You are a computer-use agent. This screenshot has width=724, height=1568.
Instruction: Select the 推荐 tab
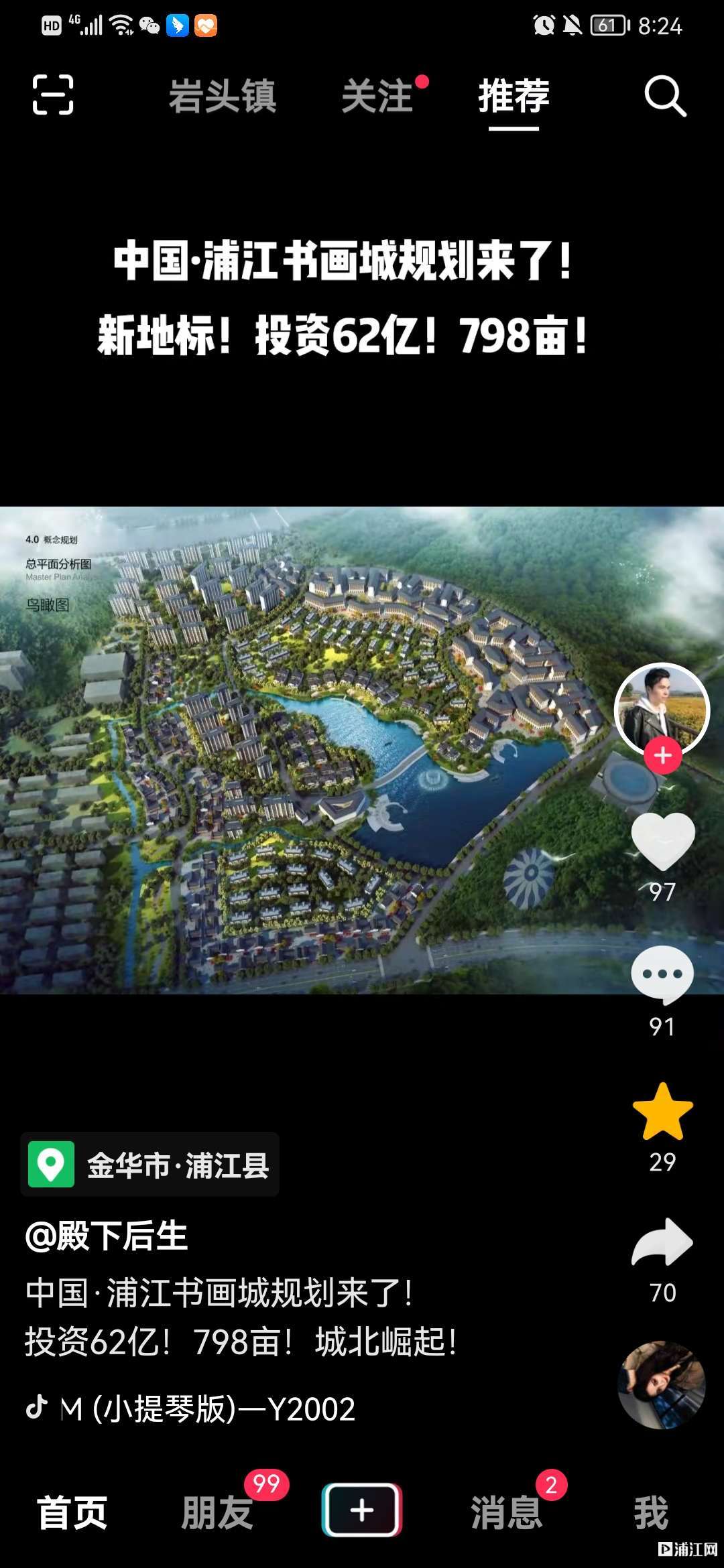click(x=514, y=96)
